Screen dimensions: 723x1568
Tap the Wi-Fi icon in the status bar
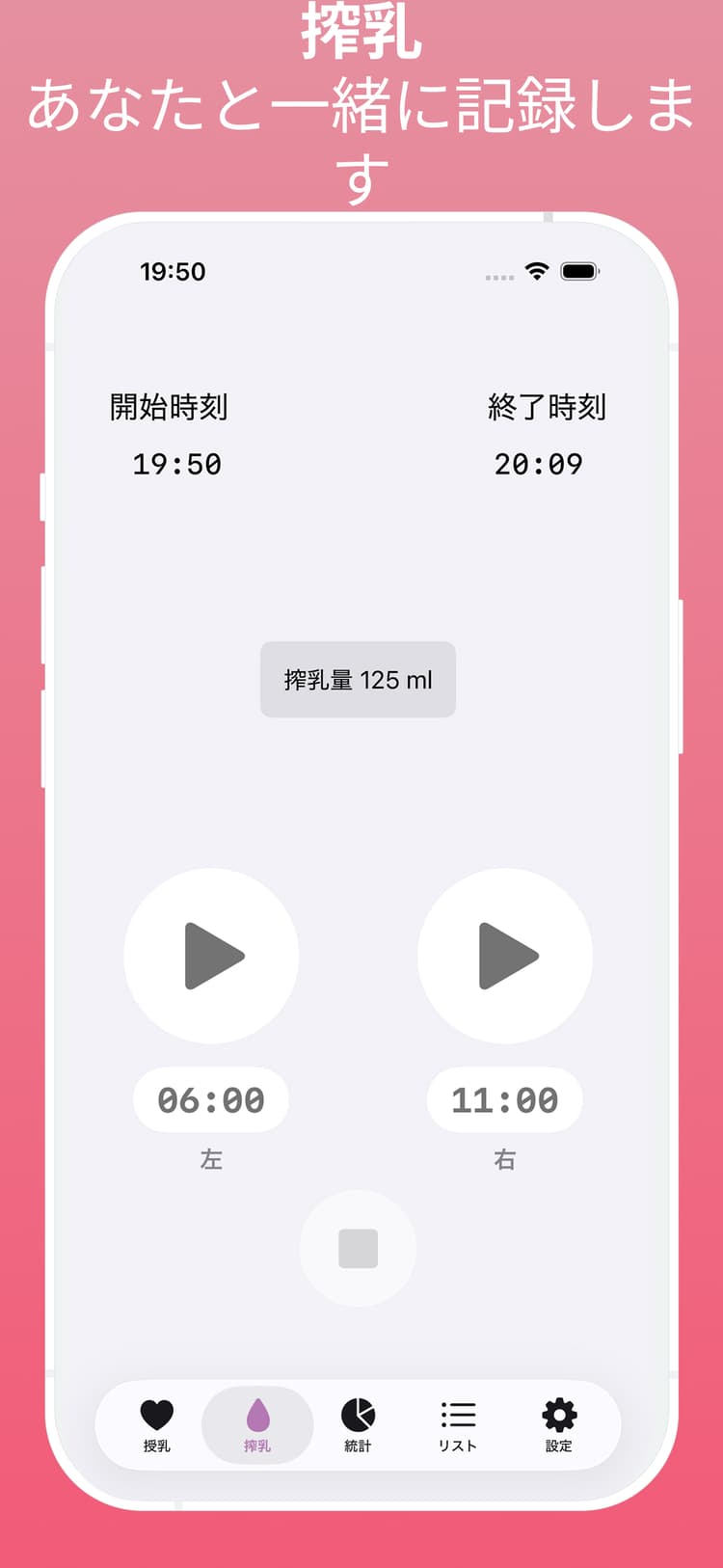tap(536, 273)
